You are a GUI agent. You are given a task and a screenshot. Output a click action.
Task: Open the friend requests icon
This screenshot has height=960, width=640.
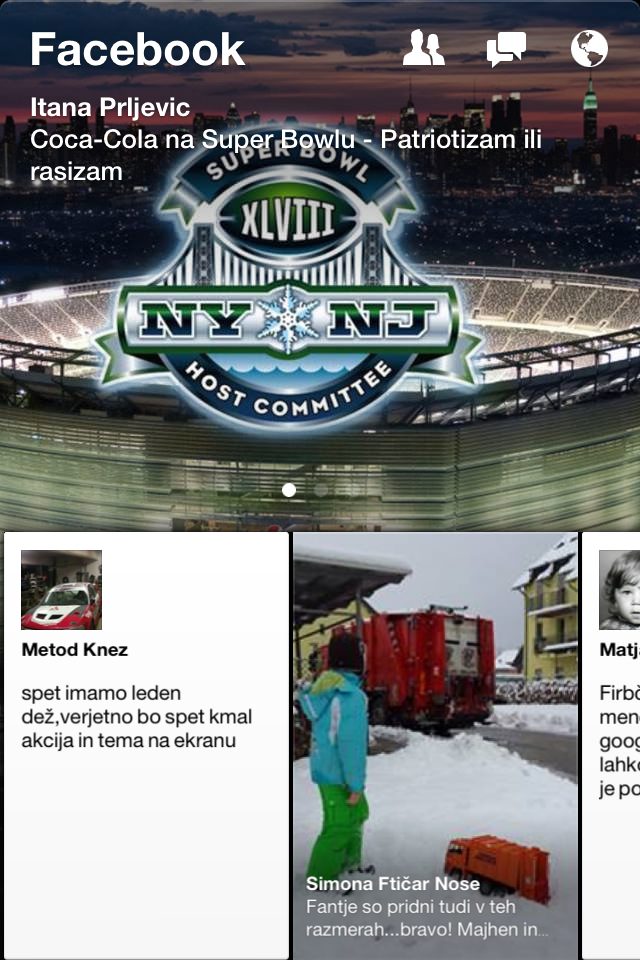pos(424,48)
